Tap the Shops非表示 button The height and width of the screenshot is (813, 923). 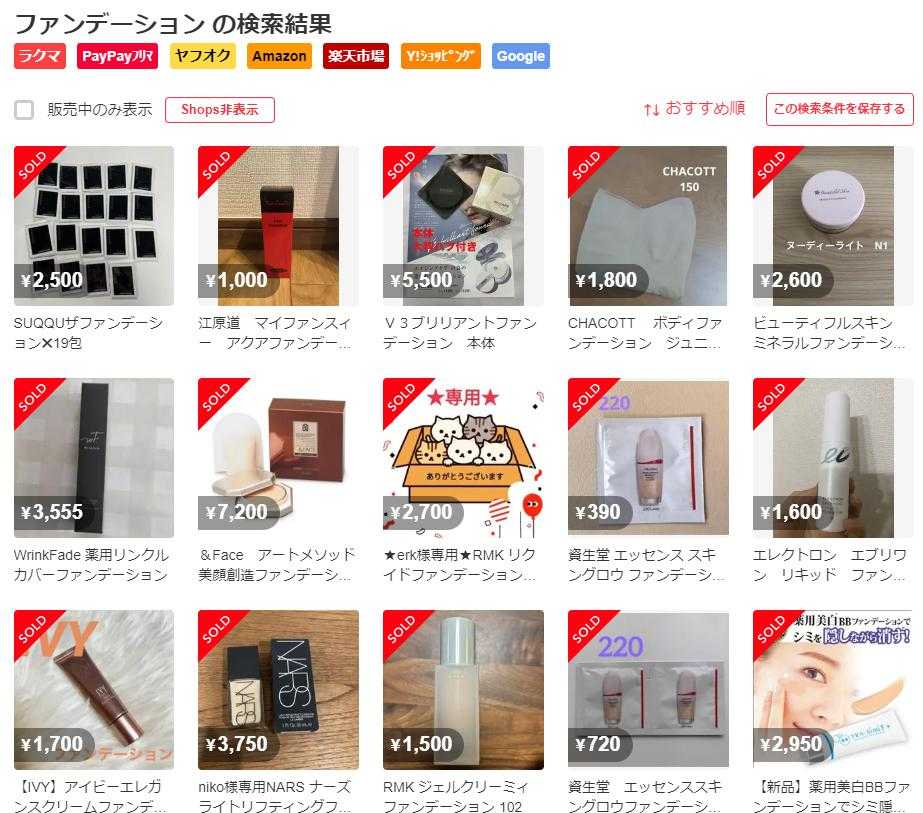(219, 110)
